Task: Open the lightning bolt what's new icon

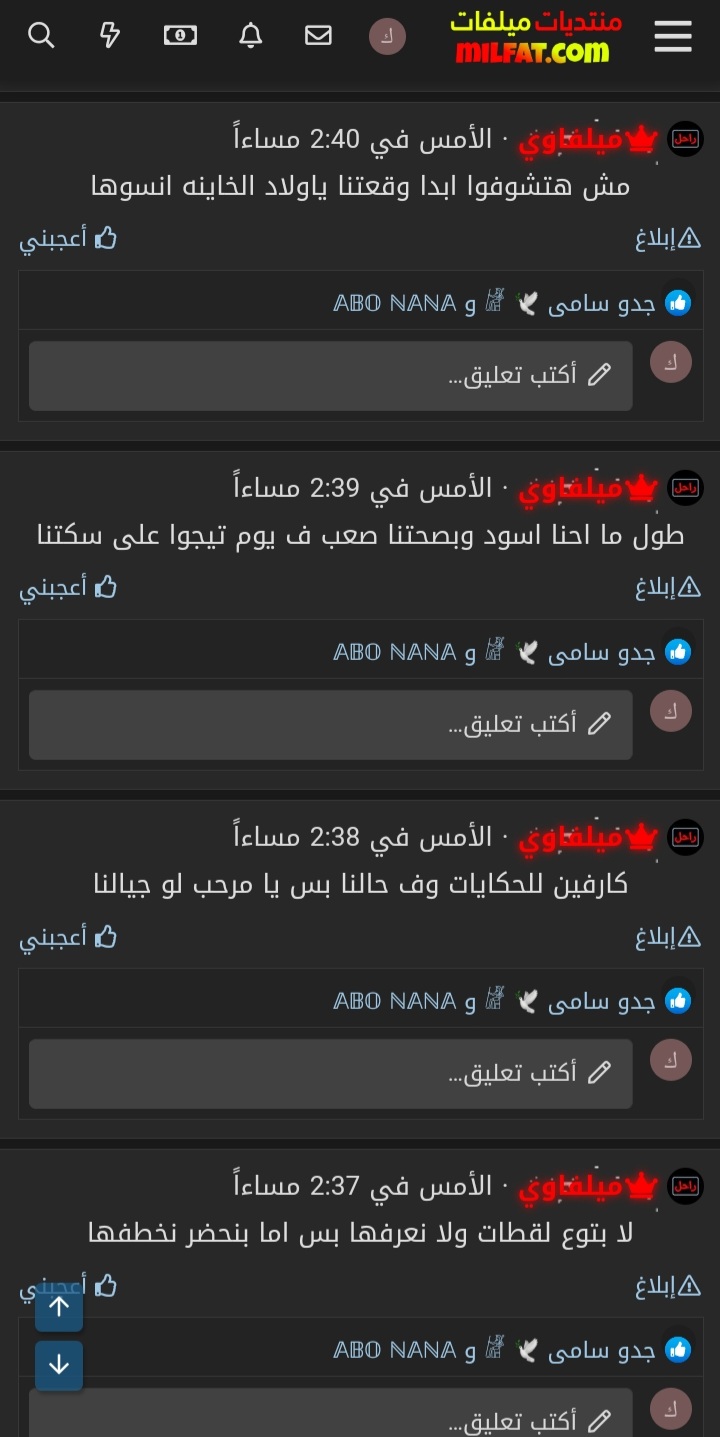Action: click(110, 36)
